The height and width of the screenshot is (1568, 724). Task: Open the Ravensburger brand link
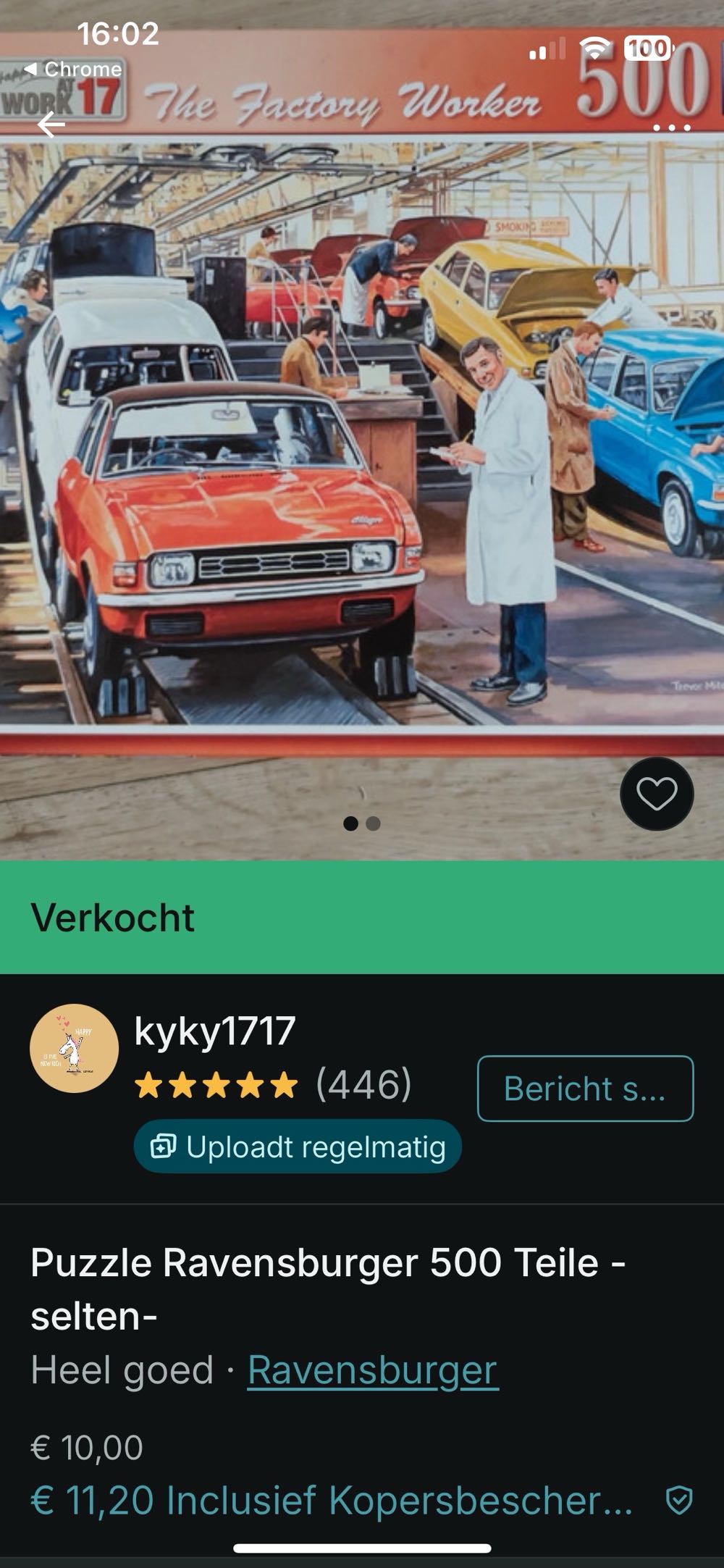point(373,1370)
